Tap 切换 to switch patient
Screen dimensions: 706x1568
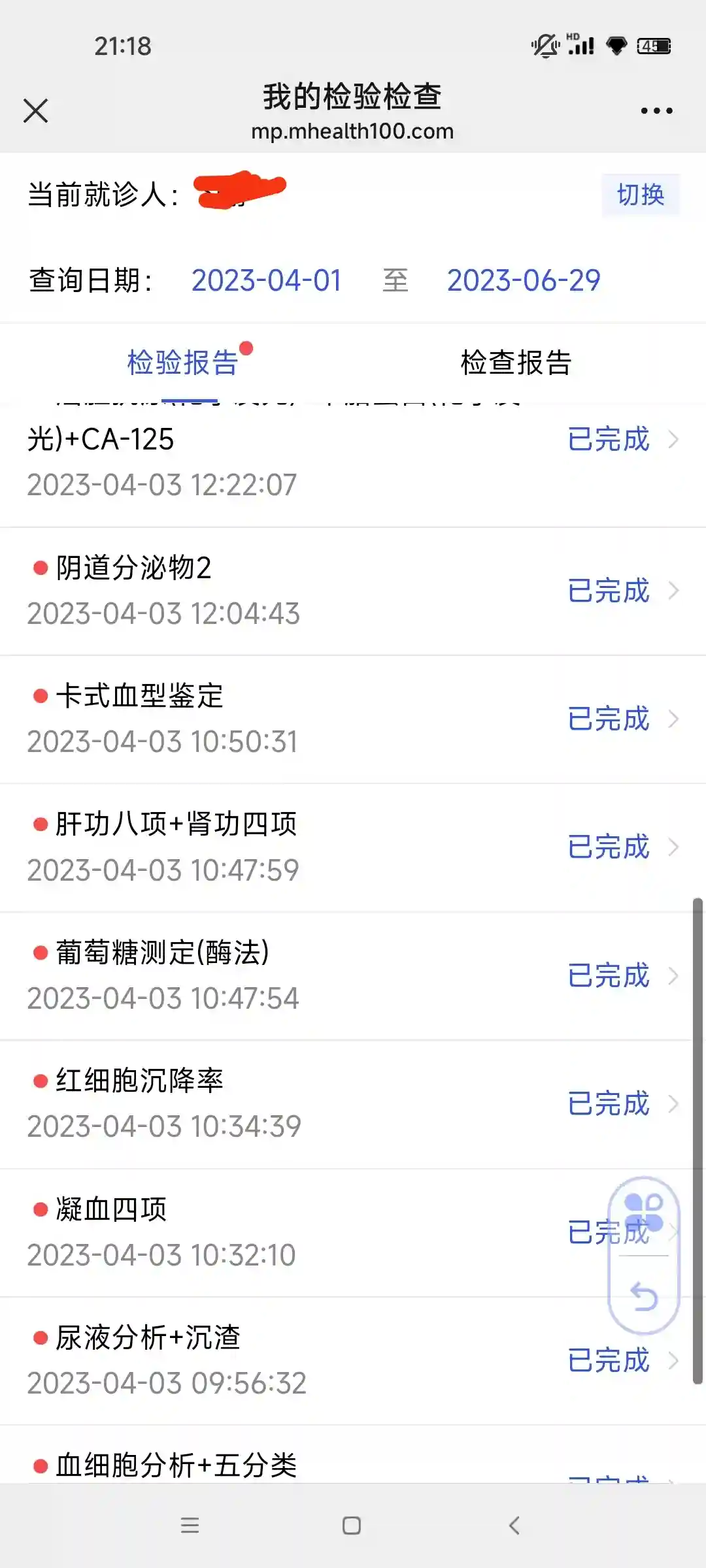point(641,195)
